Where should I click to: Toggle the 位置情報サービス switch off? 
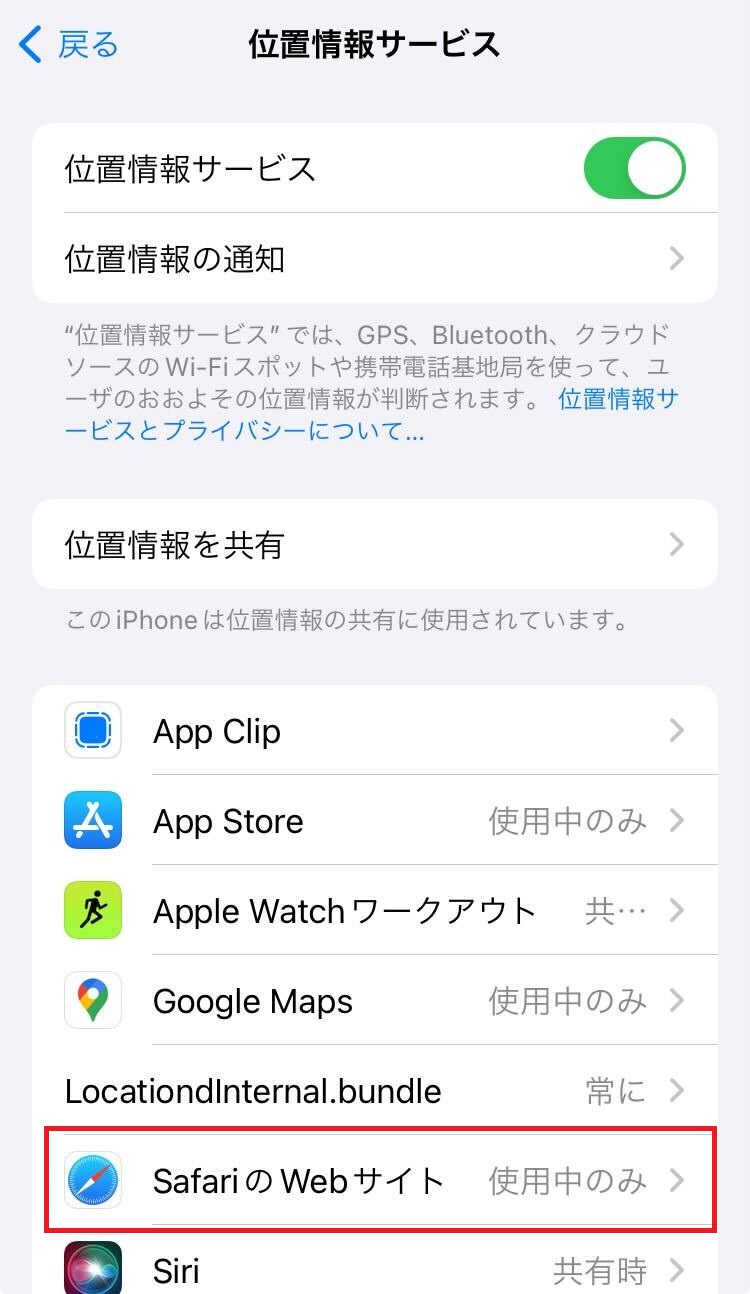634,168
